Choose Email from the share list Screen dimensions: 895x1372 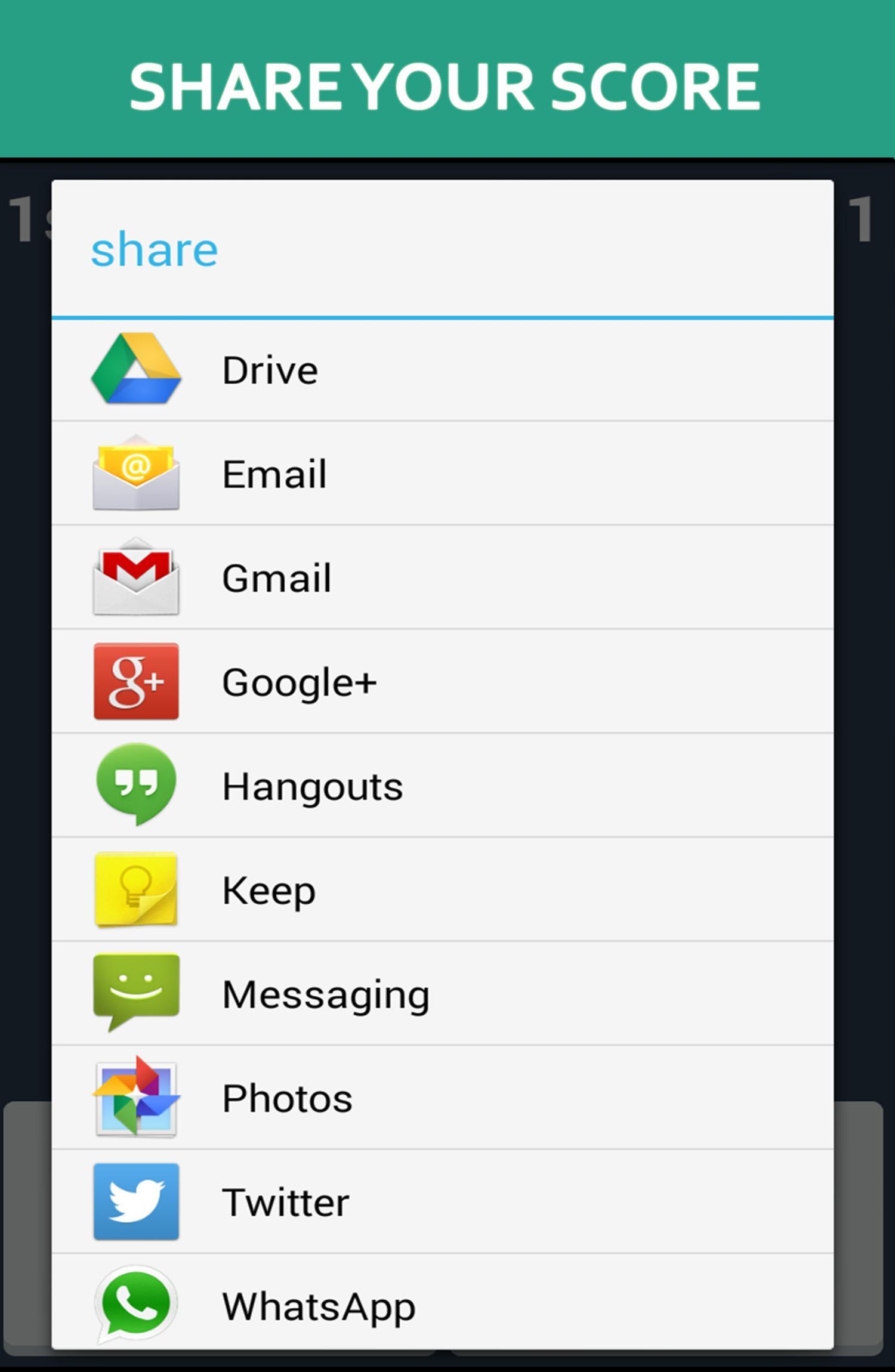point(442,474)
